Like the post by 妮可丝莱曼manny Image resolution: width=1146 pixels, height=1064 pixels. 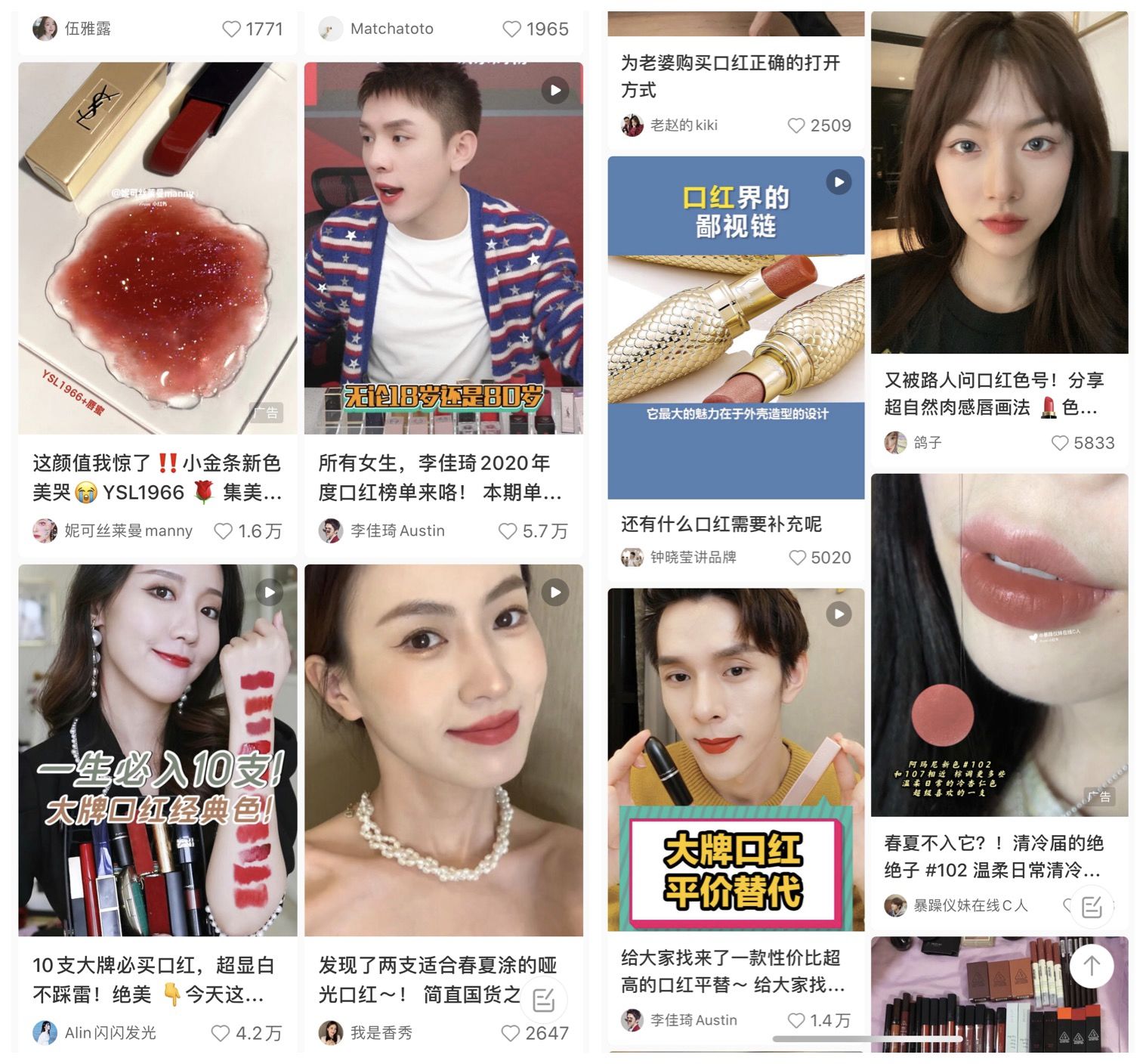point(224,531)
